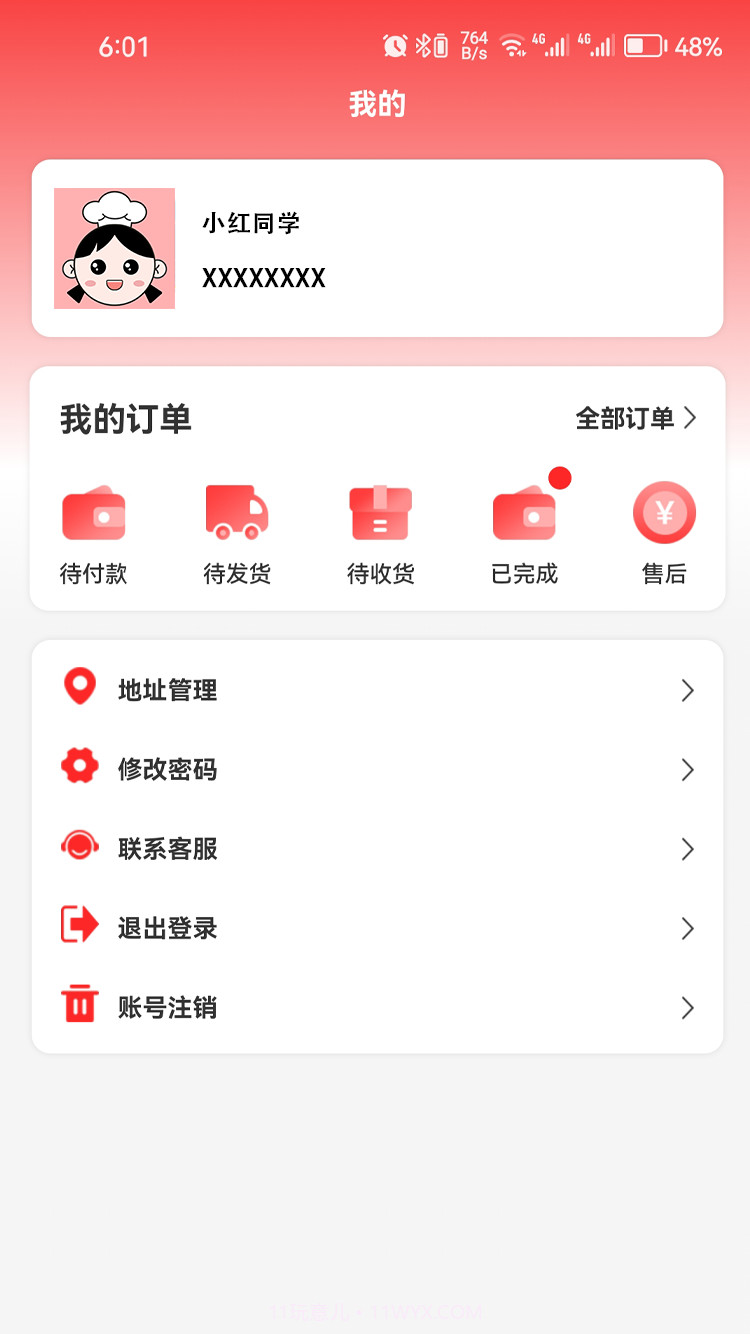Tap the headset icon beside 联系客服

[80, 847]
